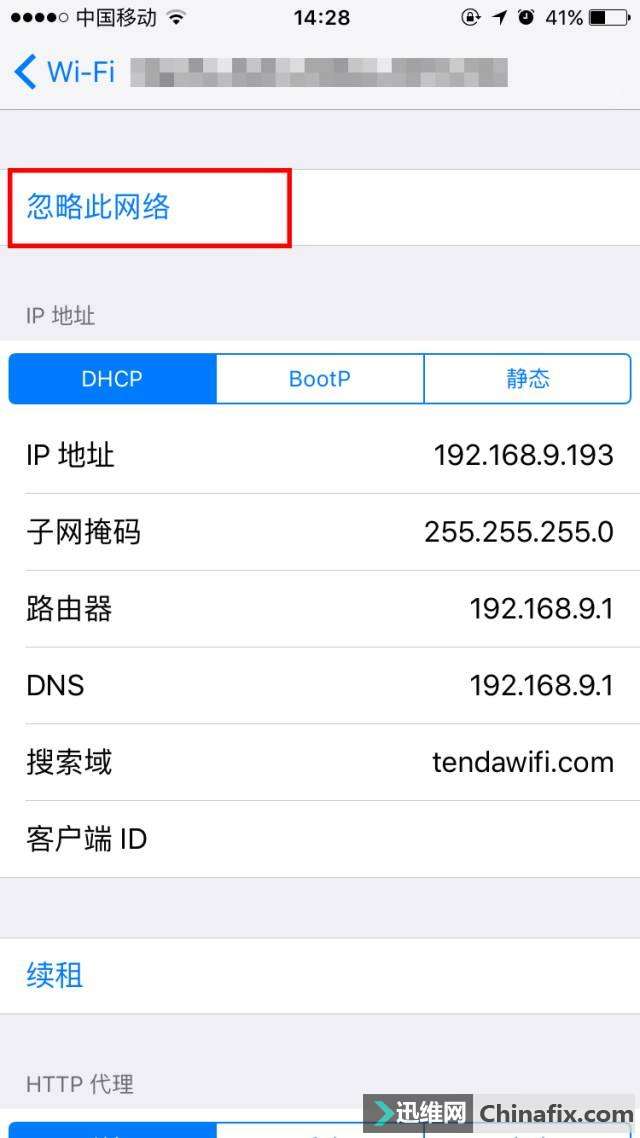The image size is (640, 1138).
Task: Switch to the 静态 static segment
Action: [x=527, y=379]
